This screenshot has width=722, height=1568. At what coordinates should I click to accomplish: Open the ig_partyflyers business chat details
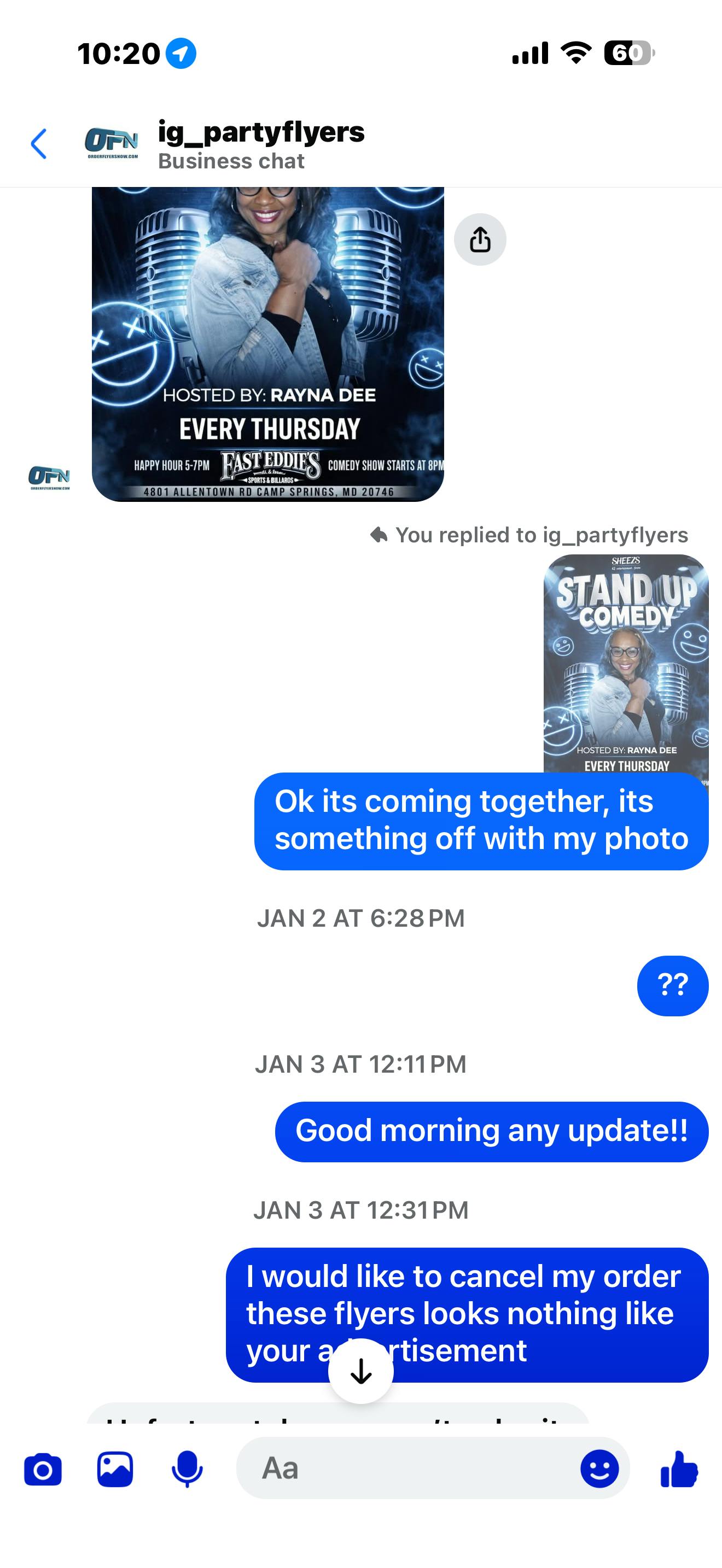260,144
